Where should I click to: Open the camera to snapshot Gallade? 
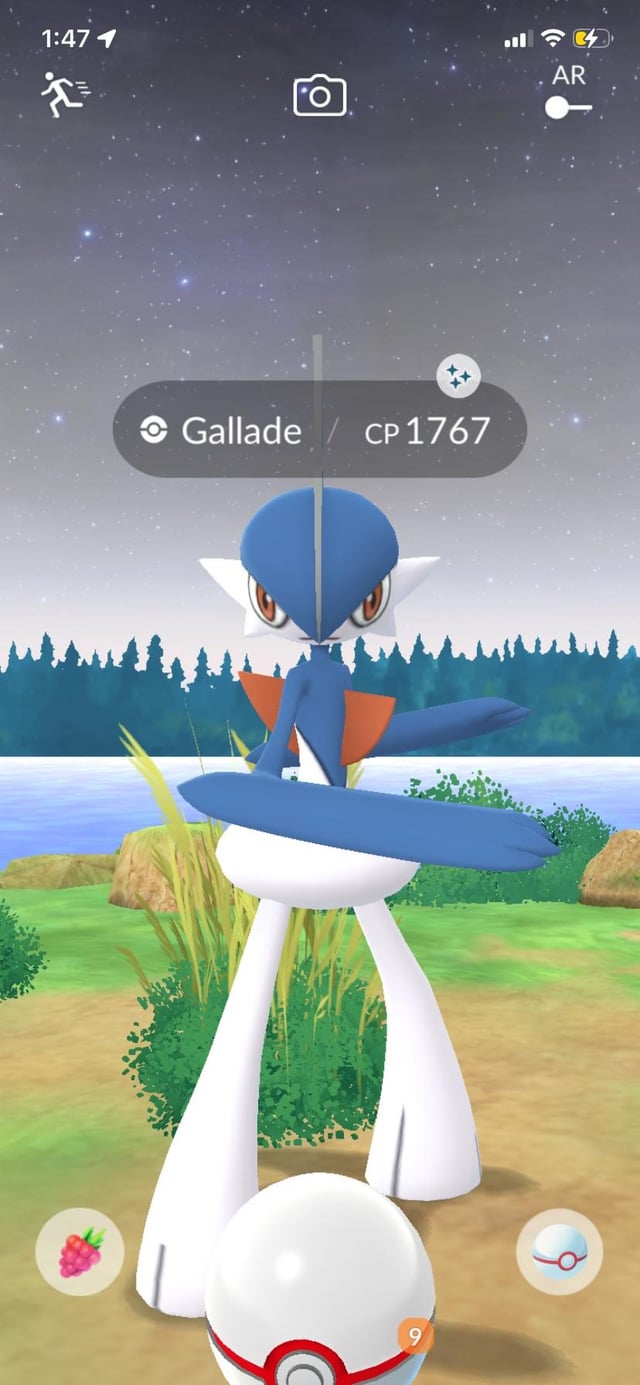(319, 96)
